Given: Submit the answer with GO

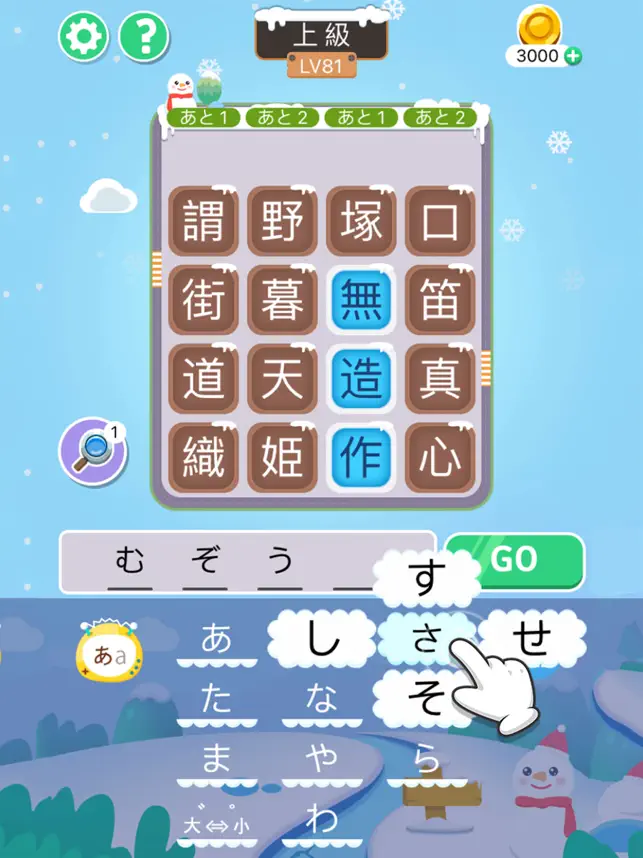Looking at the screenshot, I should 514,560.
